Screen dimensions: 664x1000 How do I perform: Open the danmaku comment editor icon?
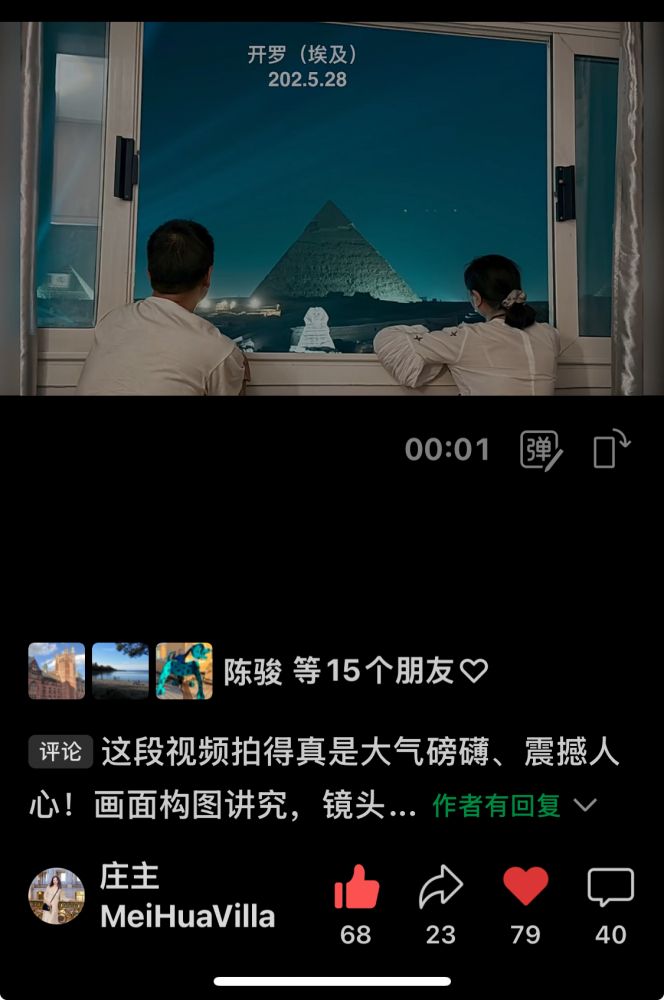point(541,450)
